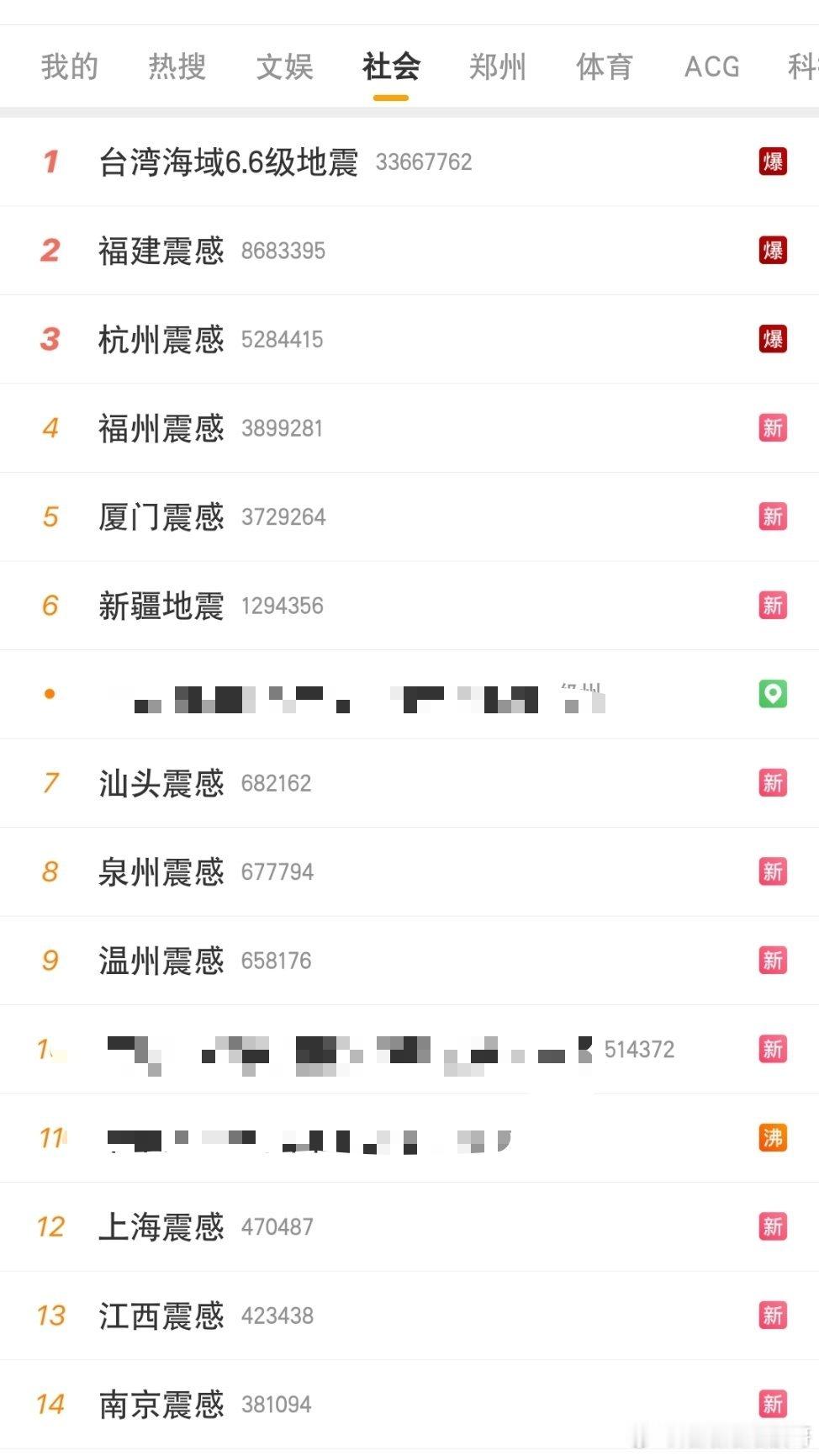This screenshot has width=819, height=1456.
Task: Switch to the 我的 tab
Action: (70, 67)
